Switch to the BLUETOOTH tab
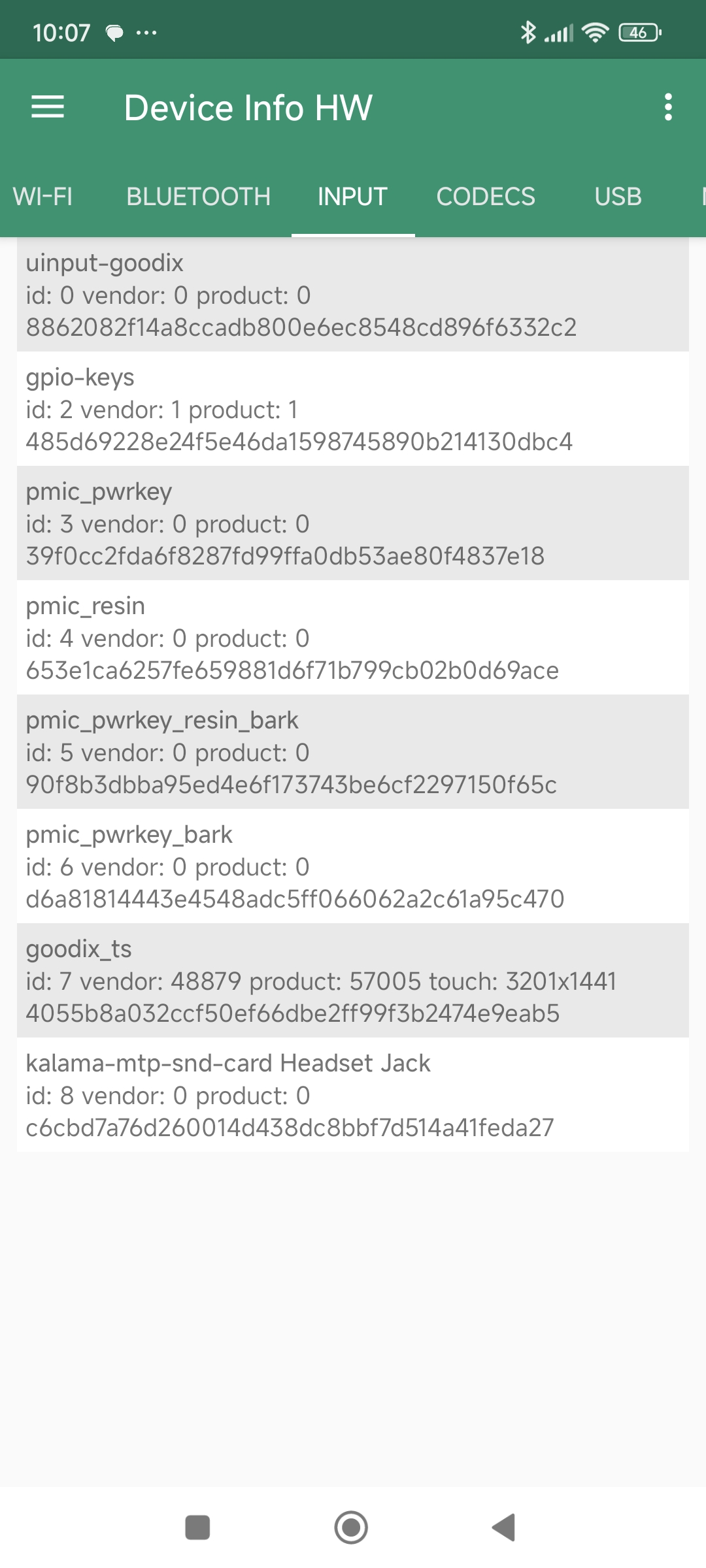This screenshot has height=1568, width=706. click(198, 197)
